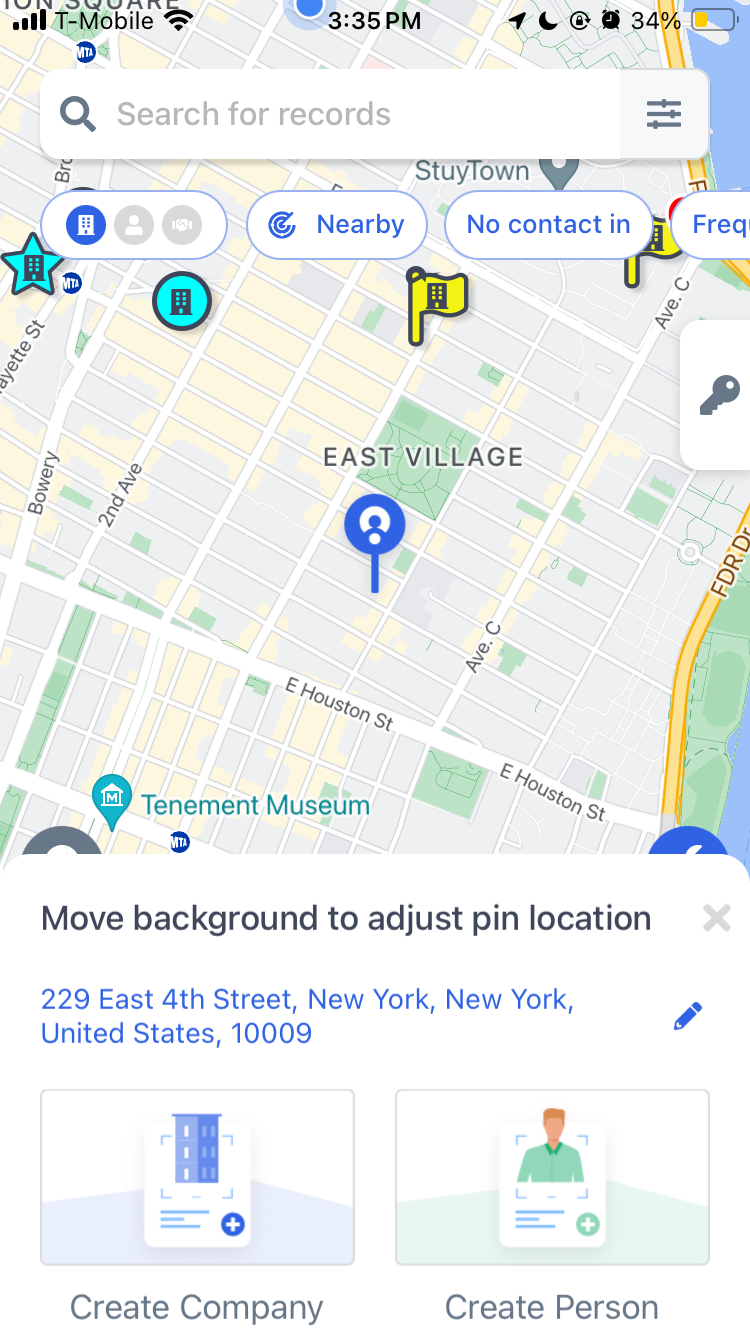The width and height of the screenshot is (750, 1334).
Task: Tap the Nearby chip
Action: 337,225
